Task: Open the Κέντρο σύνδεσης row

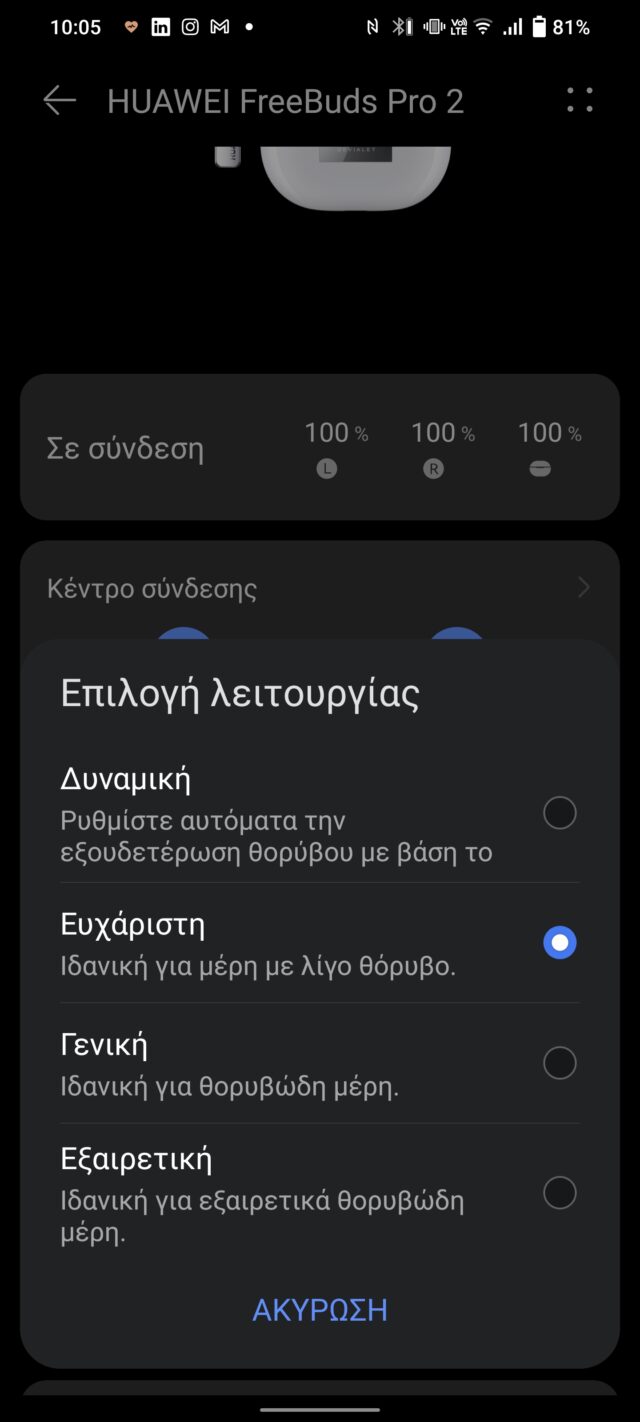Action: [x=320, y=588]
